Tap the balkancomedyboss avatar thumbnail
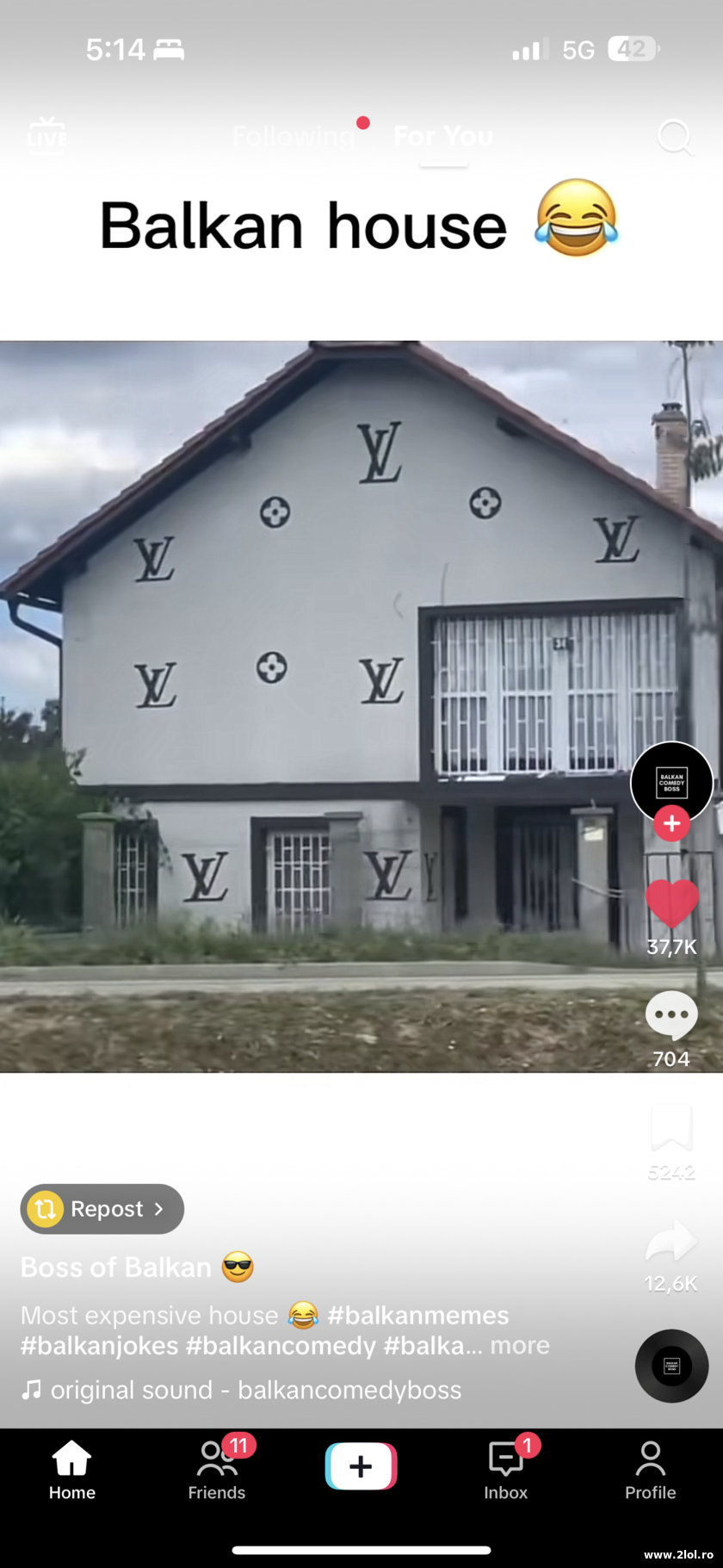 pos(671,782)
